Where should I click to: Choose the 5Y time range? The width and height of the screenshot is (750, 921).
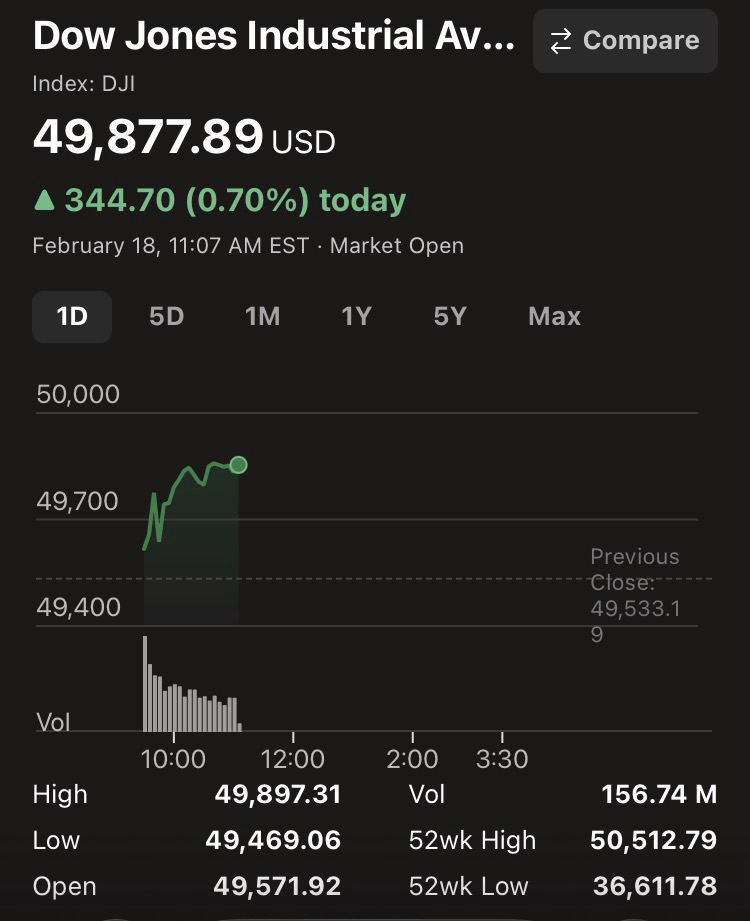[x=450, y=317]
